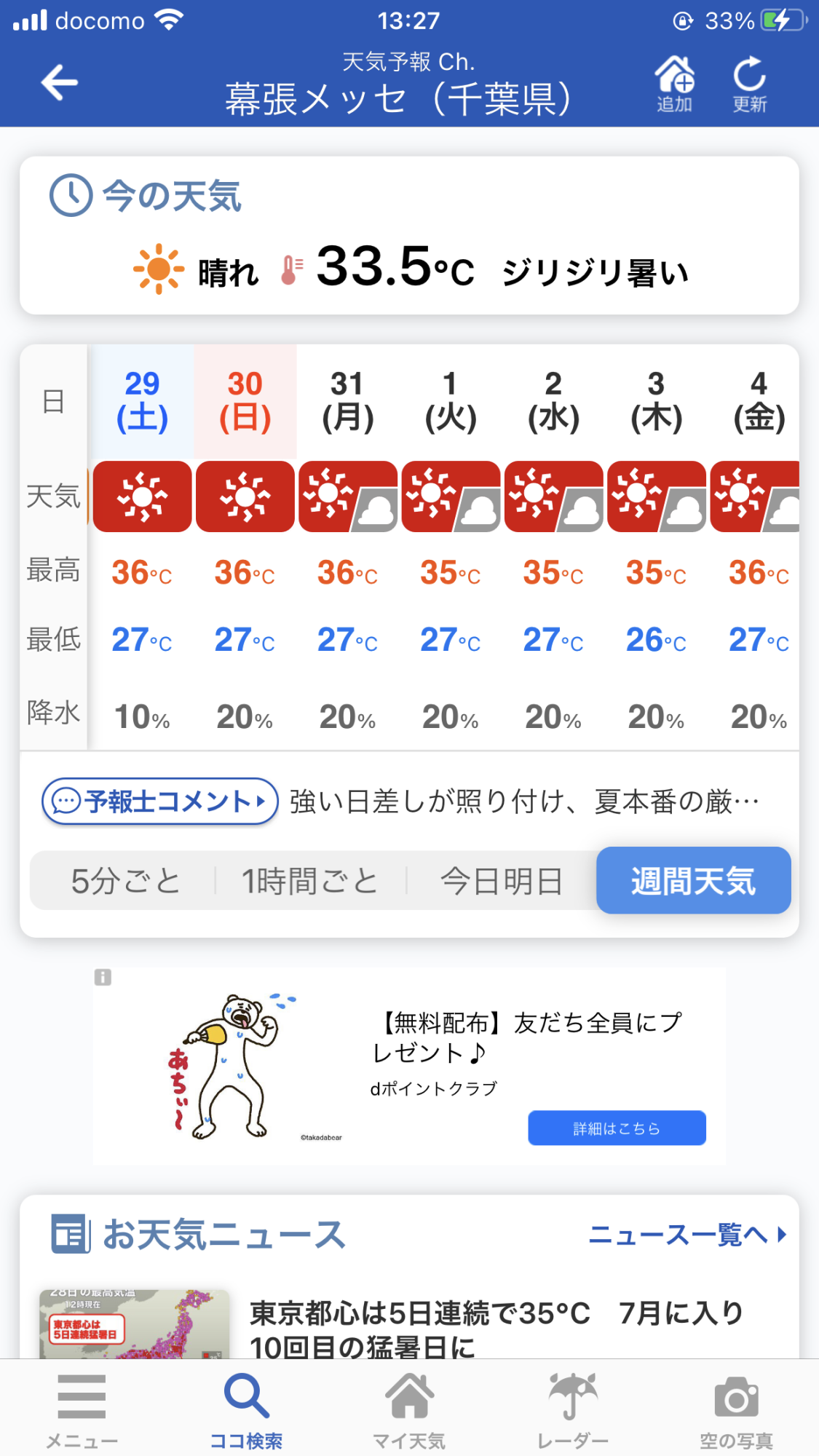Show the 今日明日 forecast
819x1456 pixels.
(x=502, y=881)
